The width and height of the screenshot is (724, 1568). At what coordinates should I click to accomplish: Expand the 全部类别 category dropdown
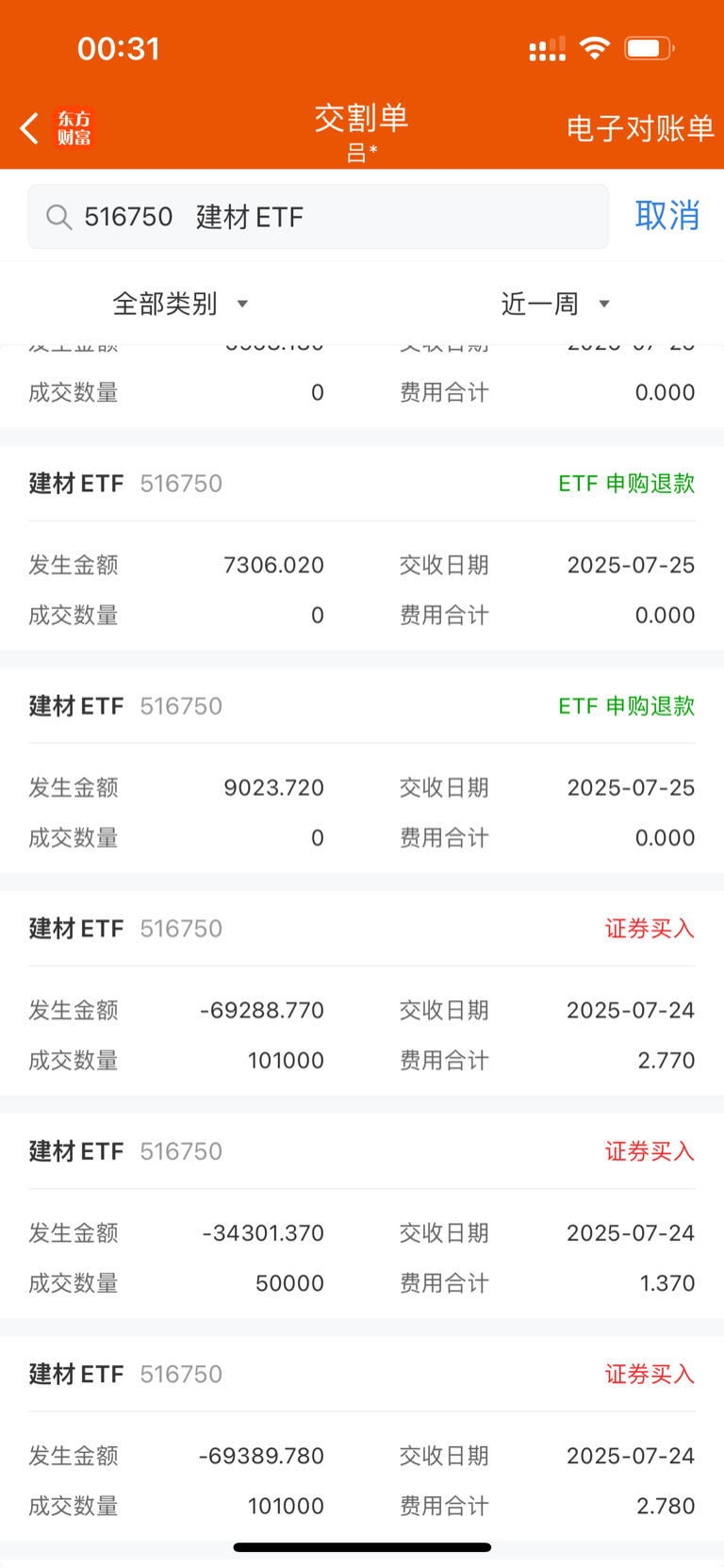tap(180, 304)
